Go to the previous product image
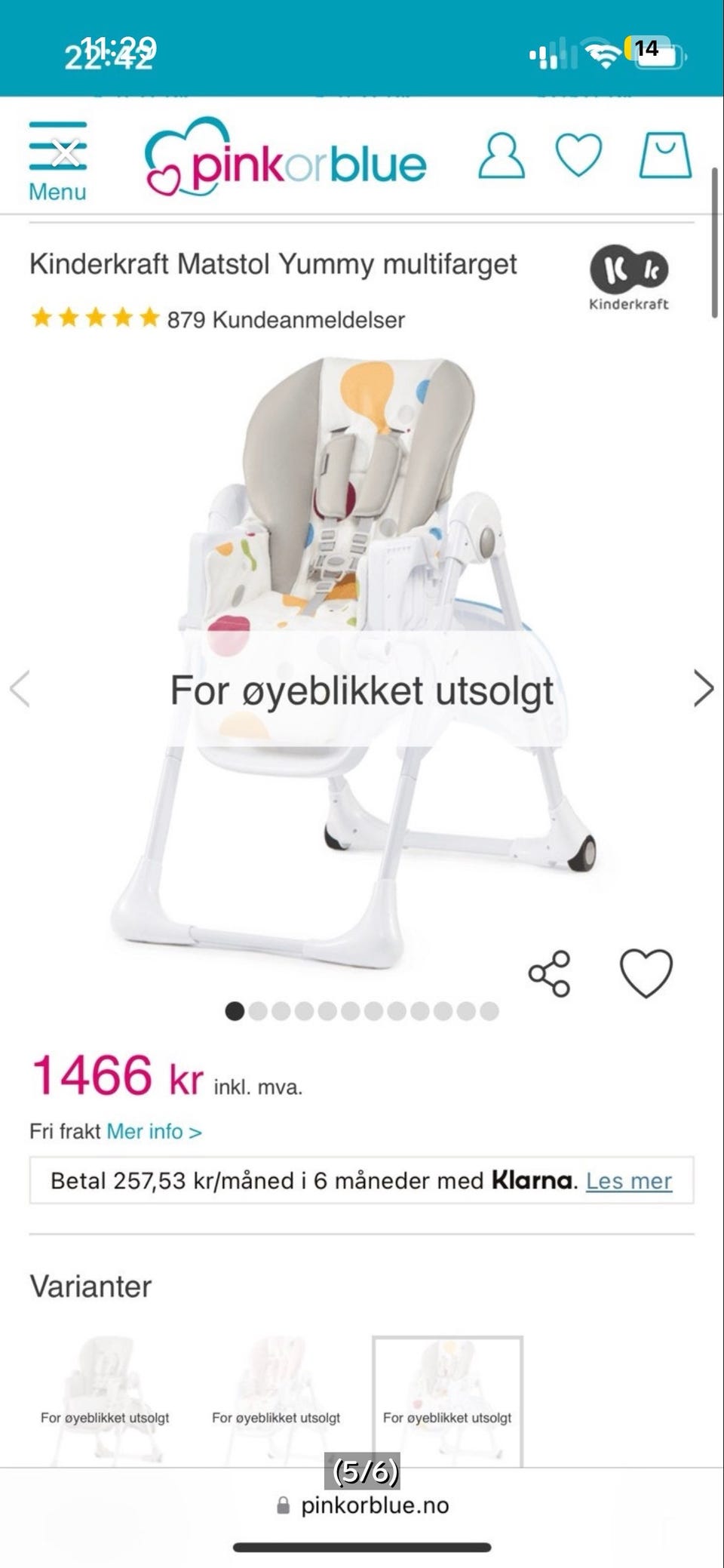The image size is (724, 1568). click(20, 689)
